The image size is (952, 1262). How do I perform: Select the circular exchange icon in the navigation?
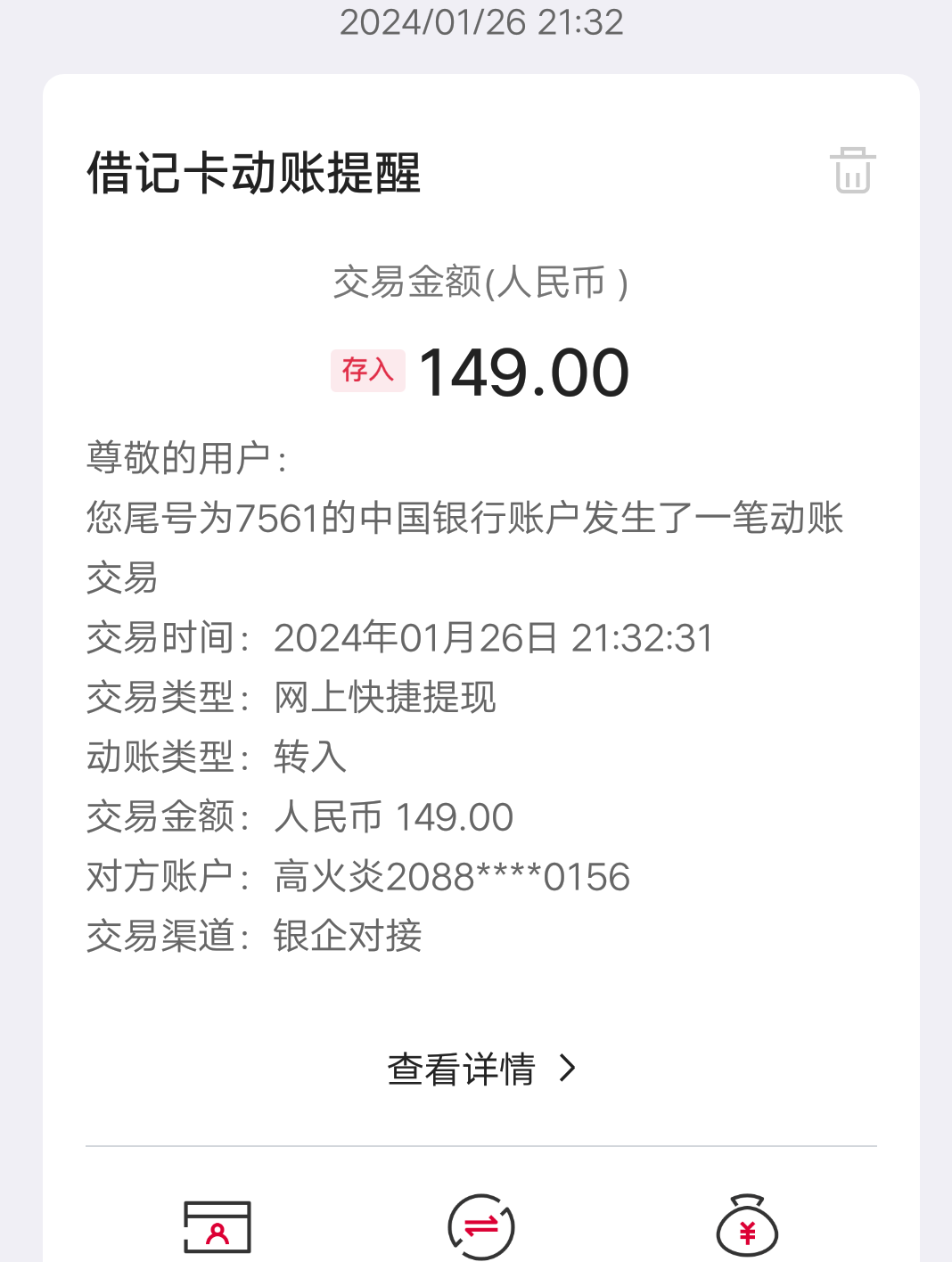coord(481,1225)
